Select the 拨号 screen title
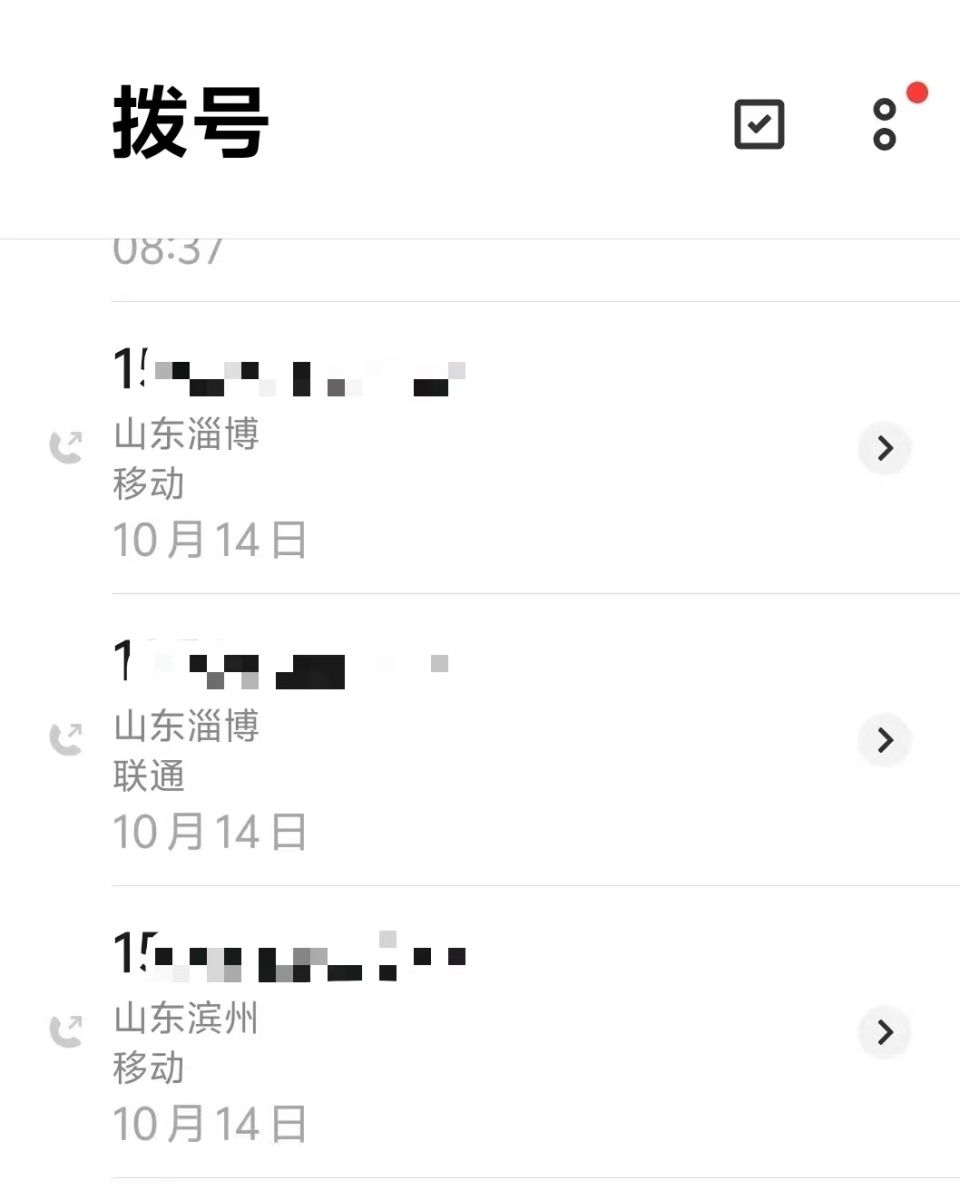 coord(190,122)
